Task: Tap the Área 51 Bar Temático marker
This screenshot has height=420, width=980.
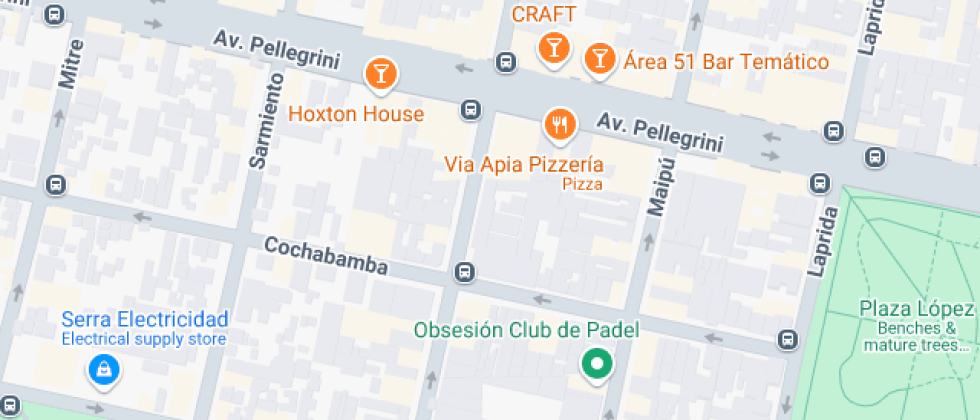Action: pos(599,58)
